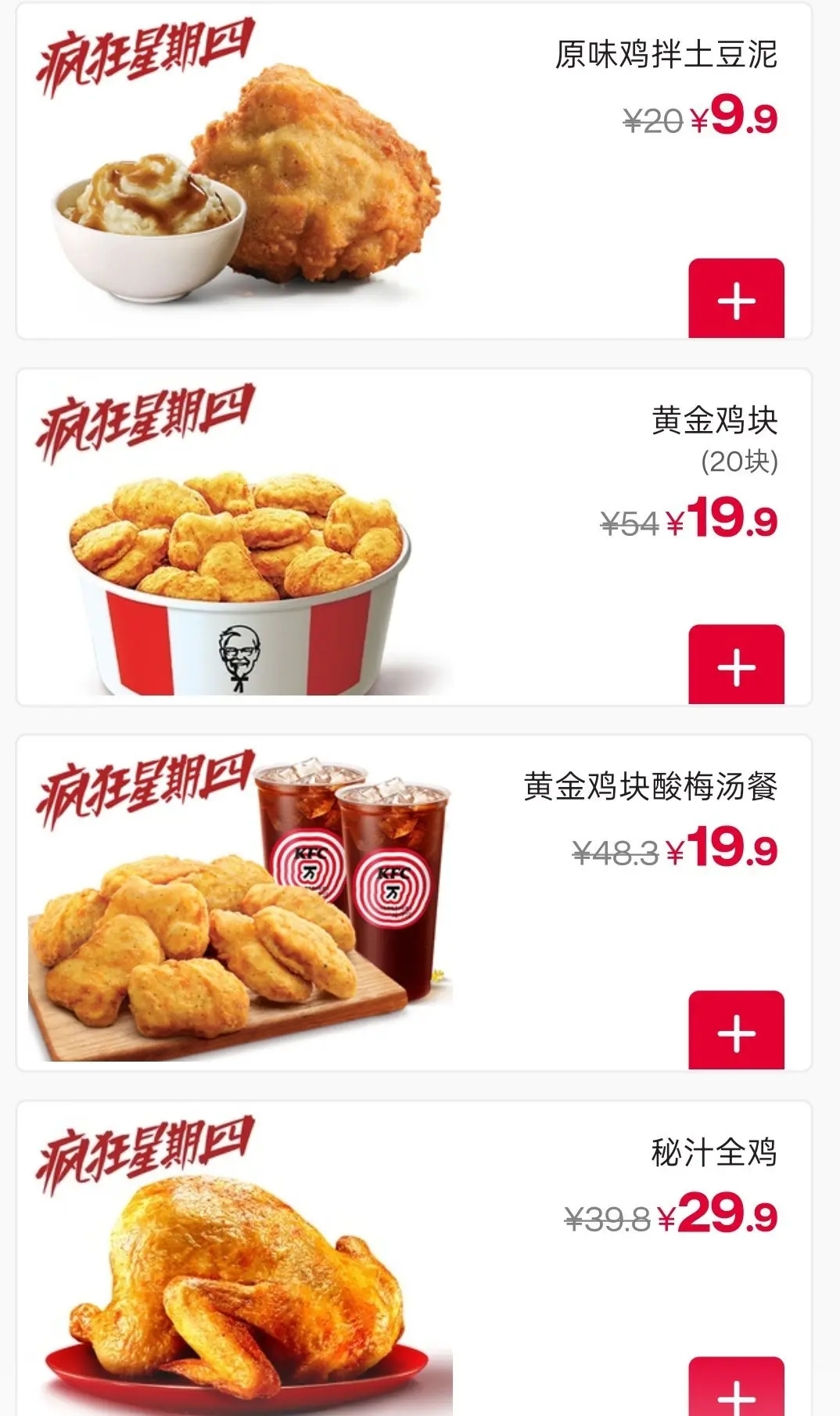
Task: View details of 黄金鸡块 (20块)
Action: tap(714, 421)
